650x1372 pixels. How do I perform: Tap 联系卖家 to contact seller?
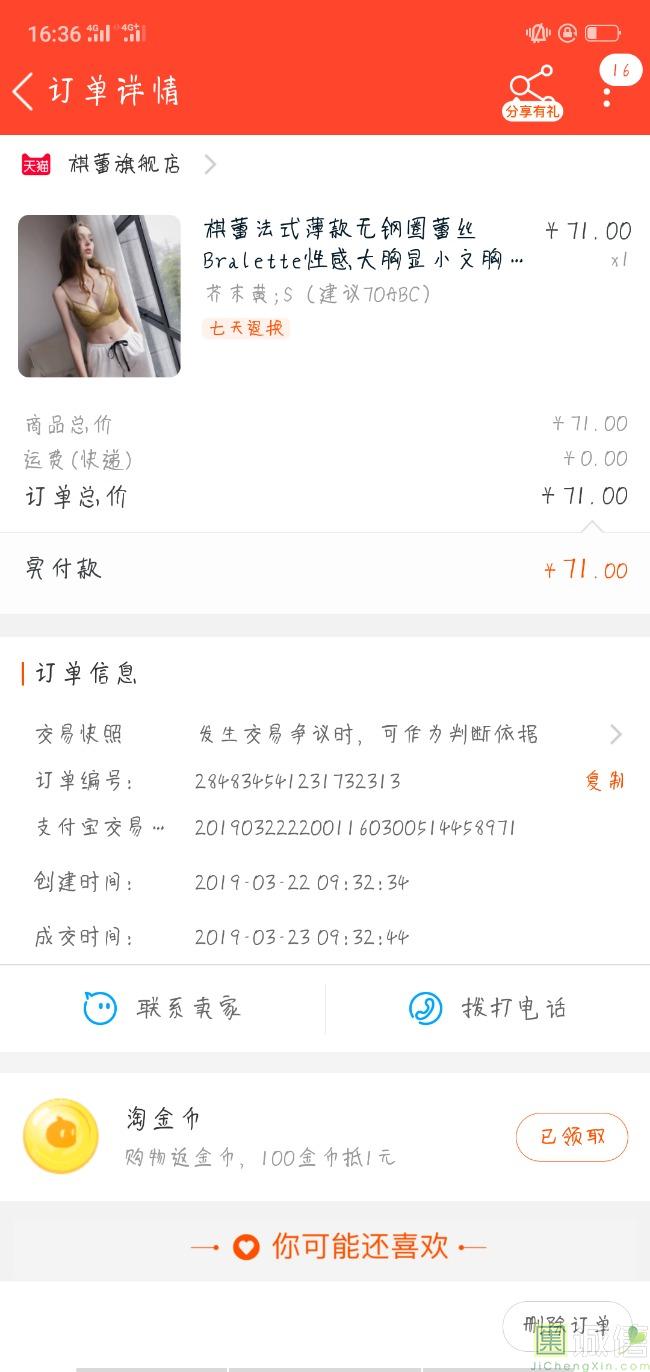(x=162, y=1008)
